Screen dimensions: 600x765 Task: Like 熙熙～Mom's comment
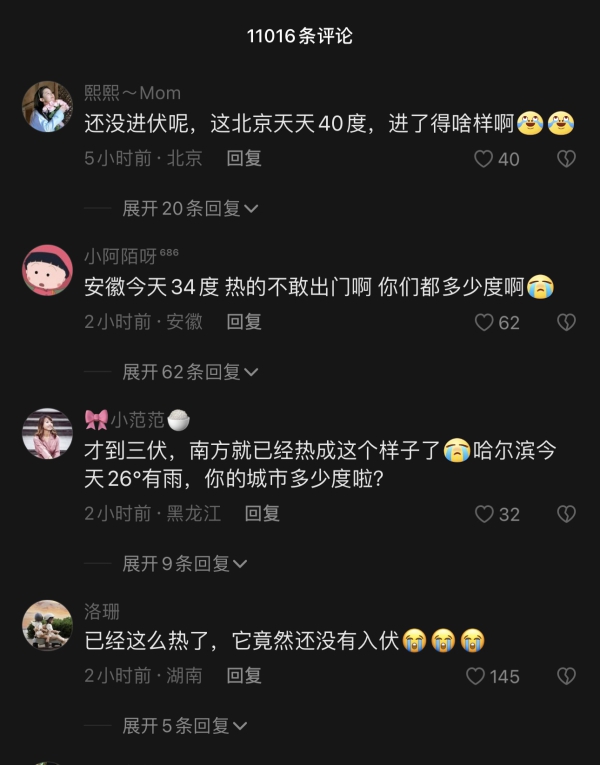pos(484,159)
